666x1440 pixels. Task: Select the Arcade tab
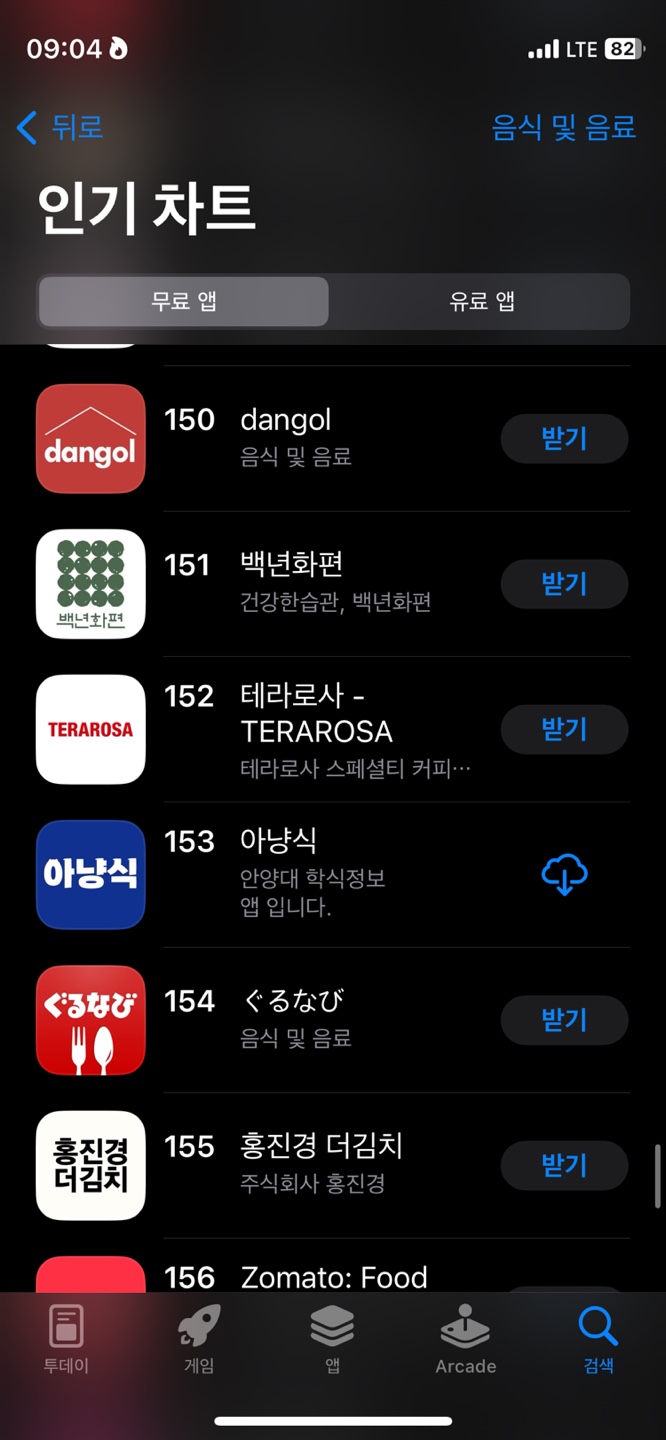[466, 1340]
